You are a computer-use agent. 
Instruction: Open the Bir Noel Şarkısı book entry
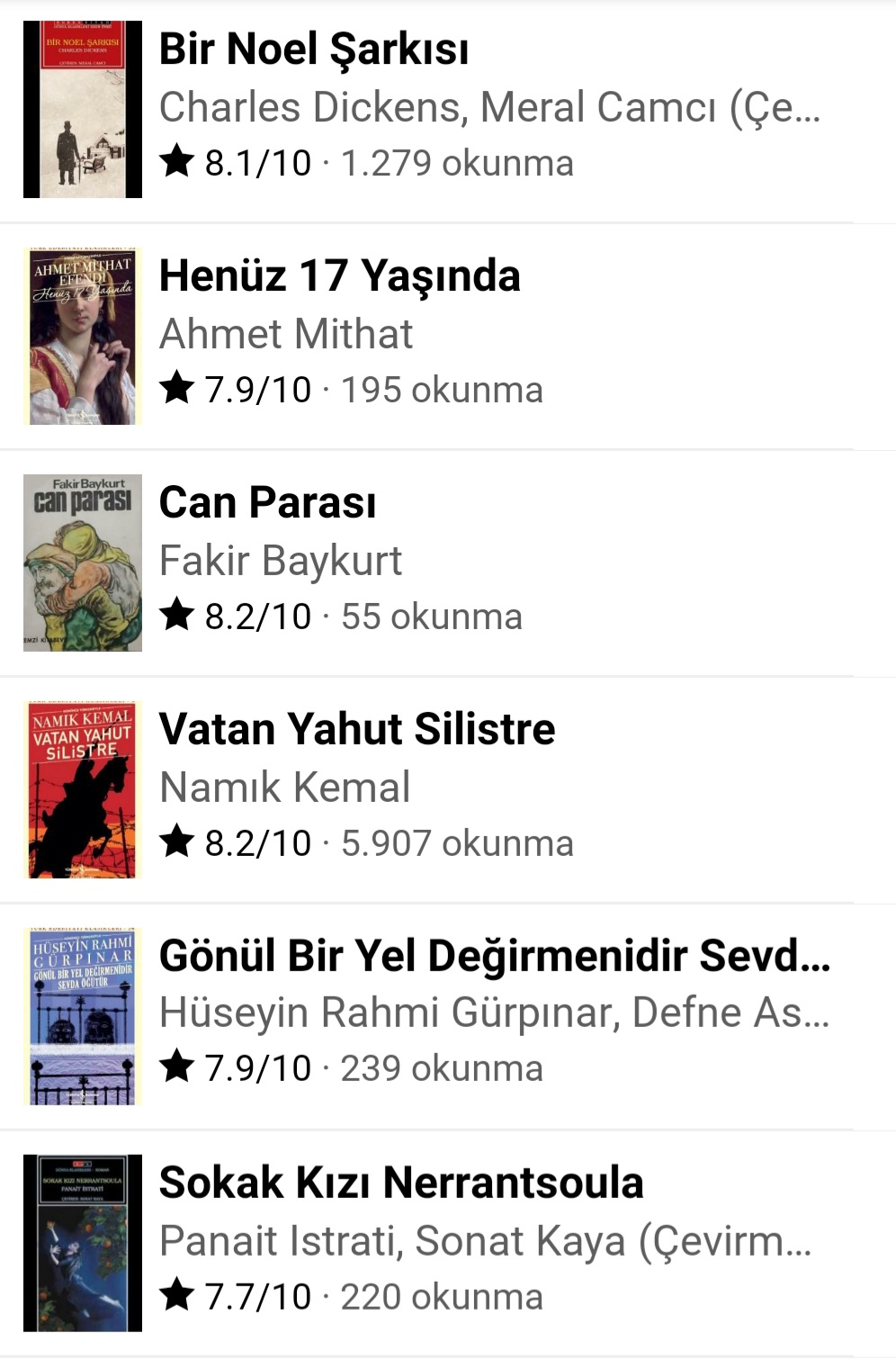pos(314,49)
